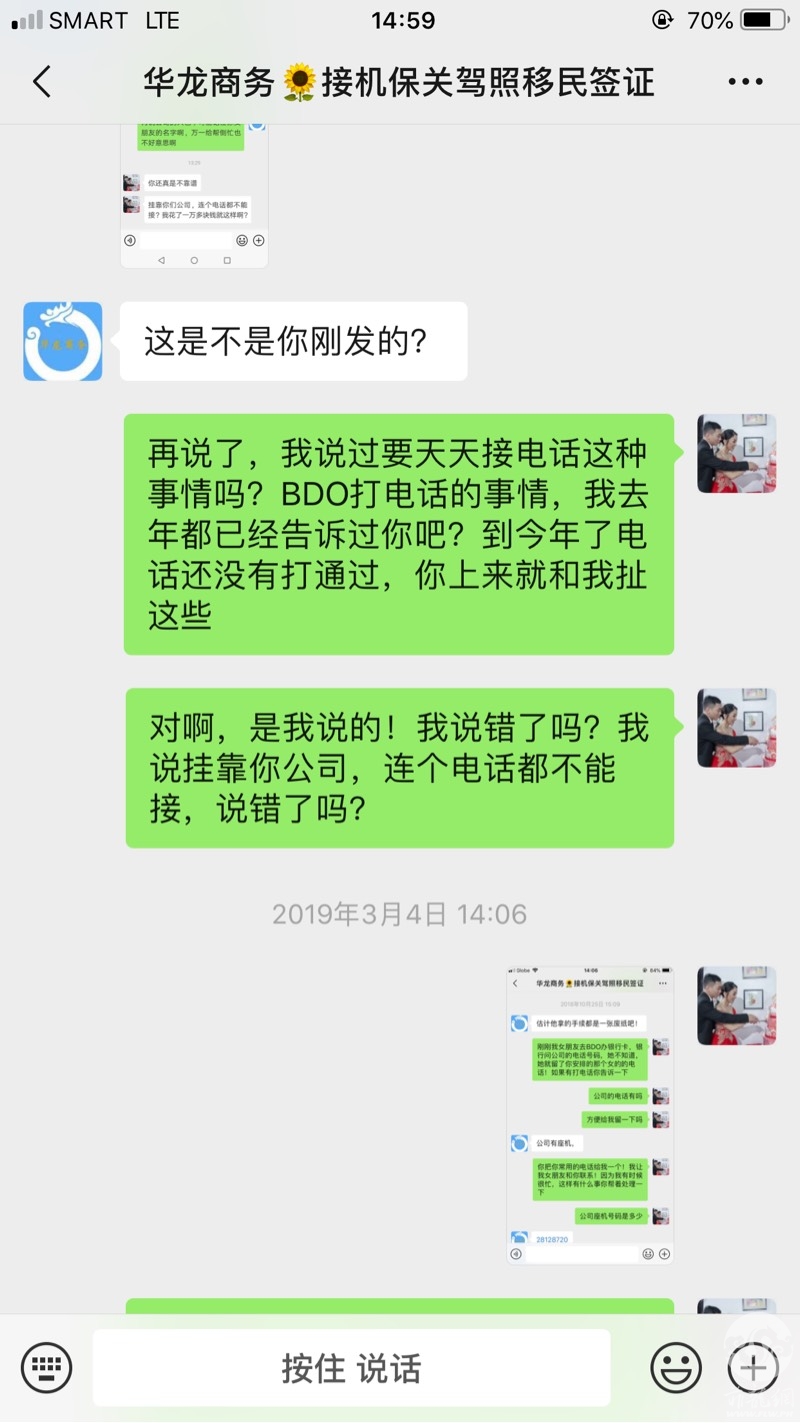The width and height of the screenshot is (800, 1423).
Task: Tap my avatar beside the BDO message
Action: (737, 453)
